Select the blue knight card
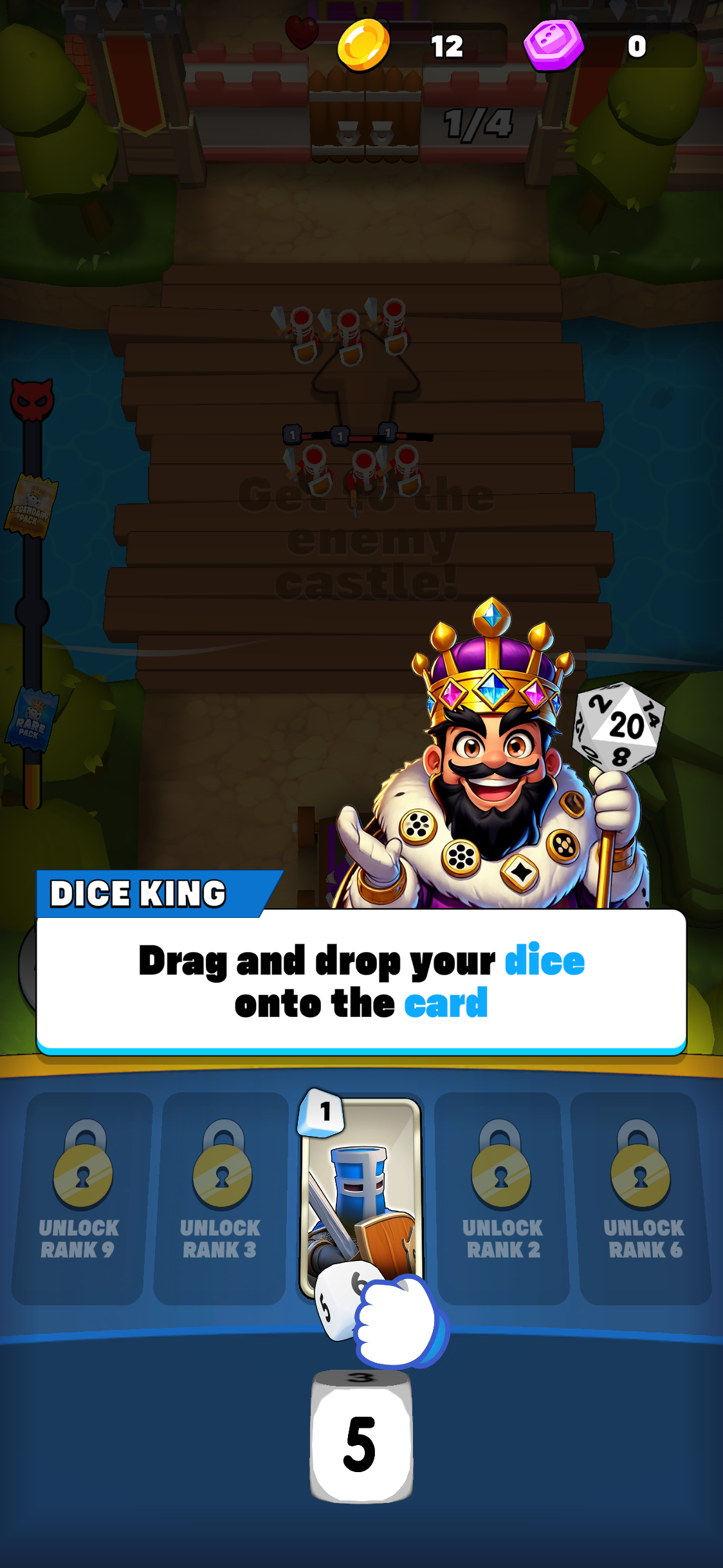Image resolution: width=723 pixels, height=1568 pixels. tap(360, 1197)
